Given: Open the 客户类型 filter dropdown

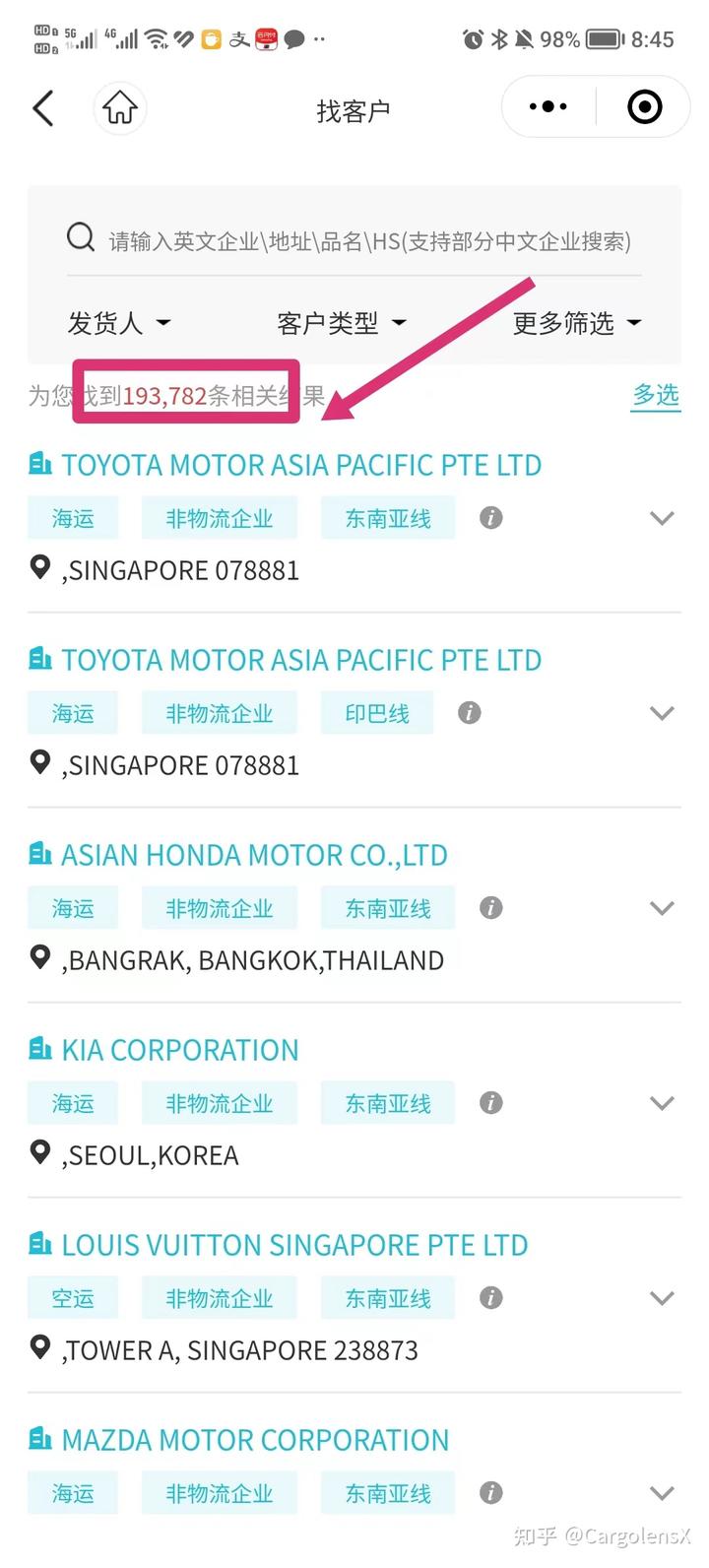Looking at the screenshot, I should [x=341, y=323].
